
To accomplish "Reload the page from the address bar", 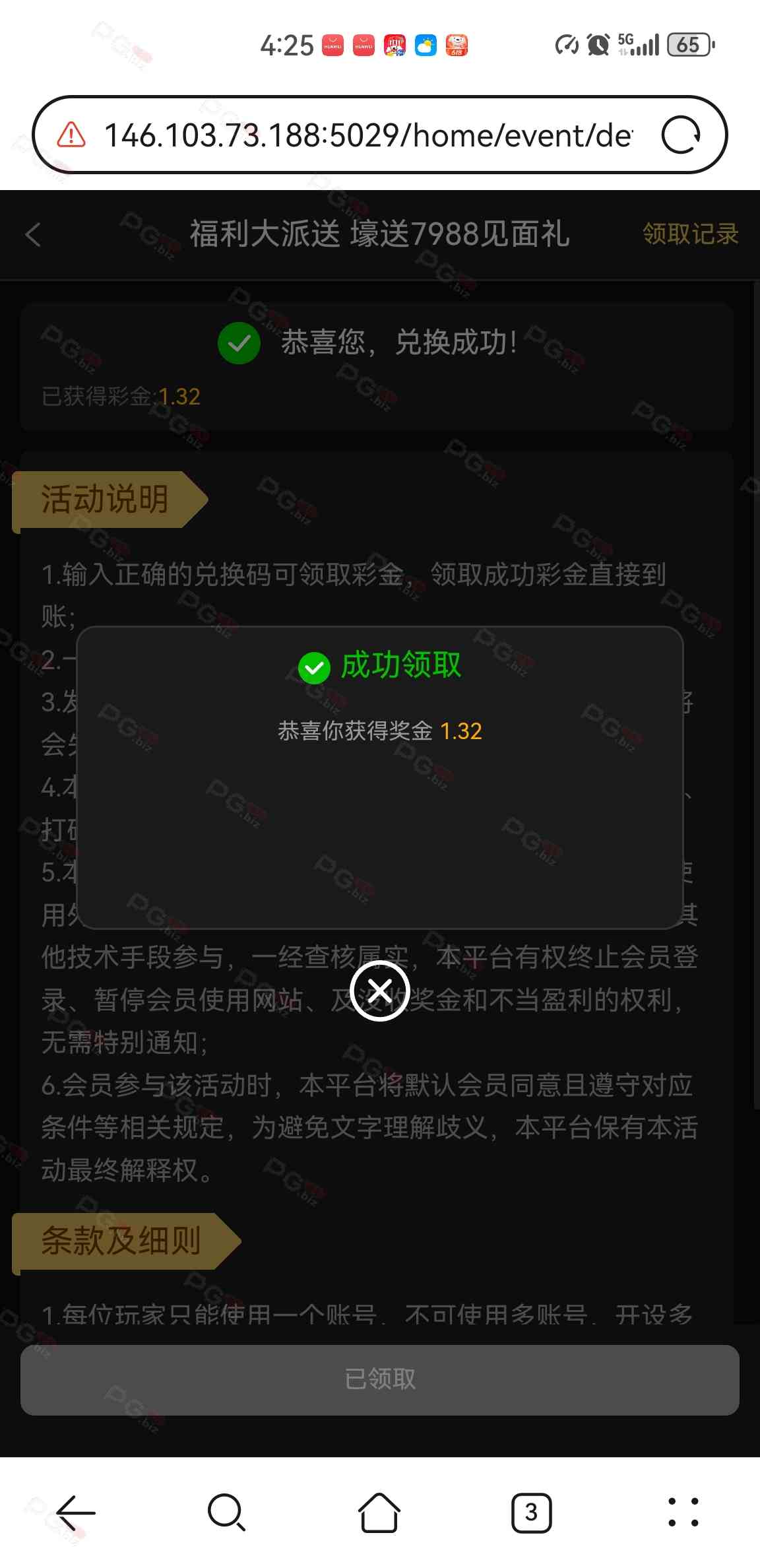I will [681, 135].
